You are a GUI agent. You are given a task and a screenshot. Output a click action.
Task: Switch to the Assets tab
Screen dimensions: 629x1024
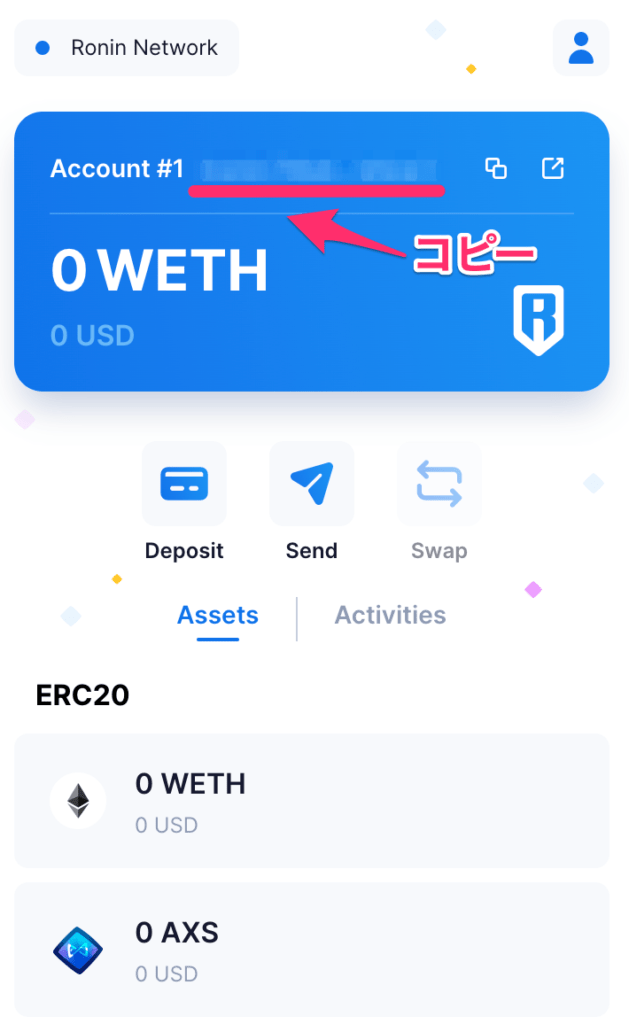217,615
